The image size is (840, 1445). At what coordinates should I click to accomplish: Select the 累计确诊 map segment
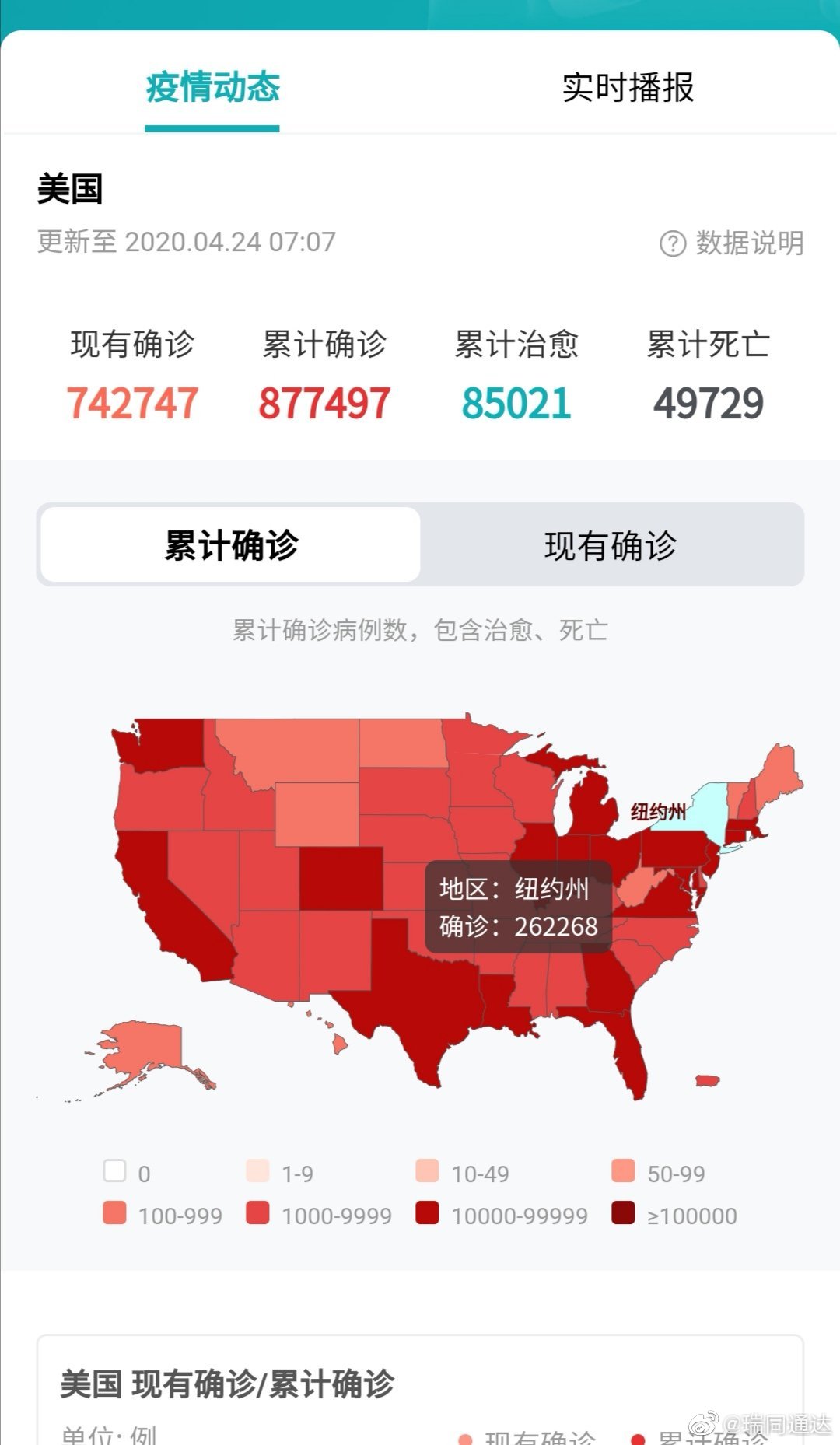point(231,545)
